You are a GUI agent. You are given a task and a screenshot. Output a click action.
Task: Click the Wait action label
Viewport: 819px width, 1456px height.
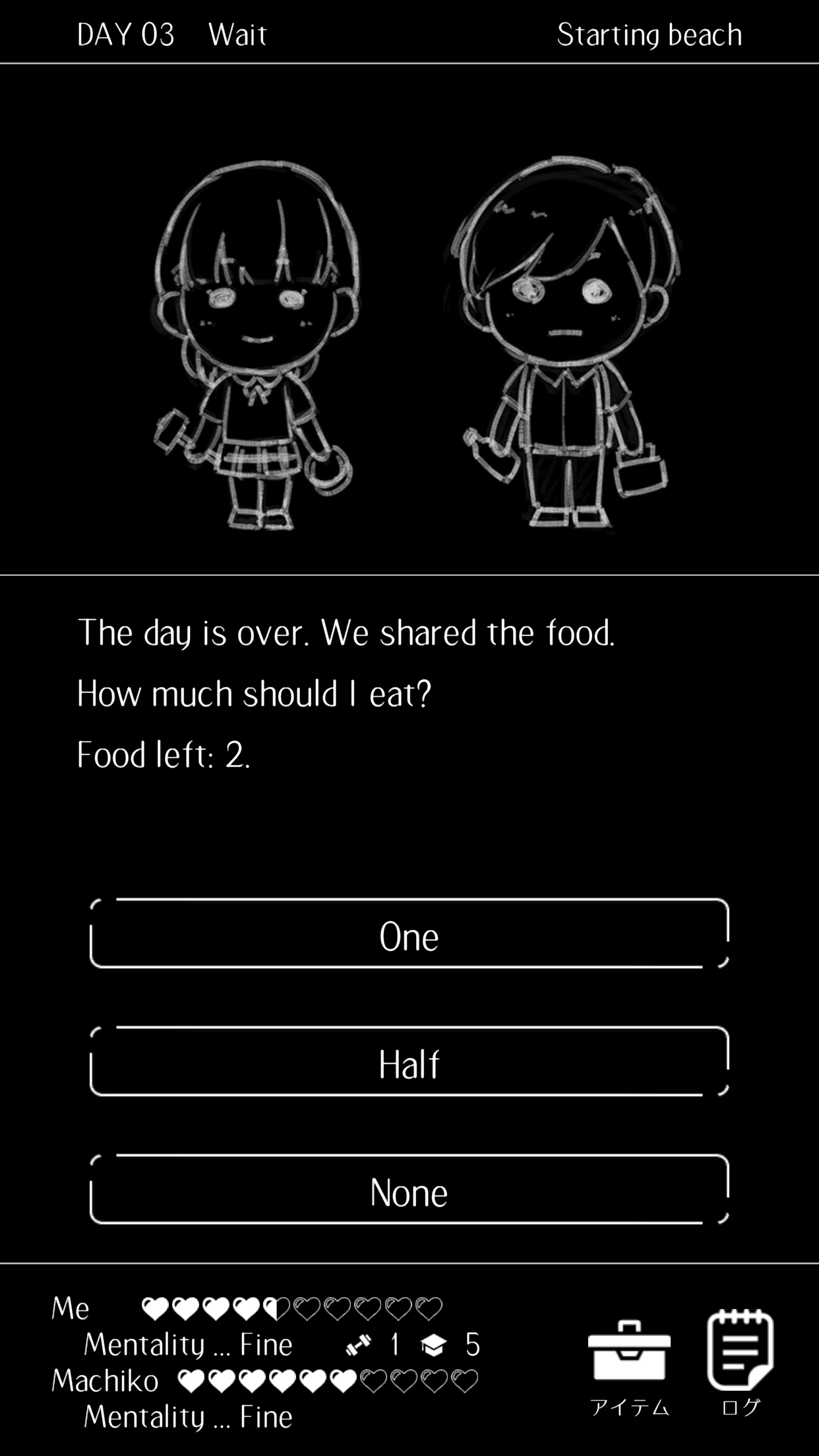point(238,33)
